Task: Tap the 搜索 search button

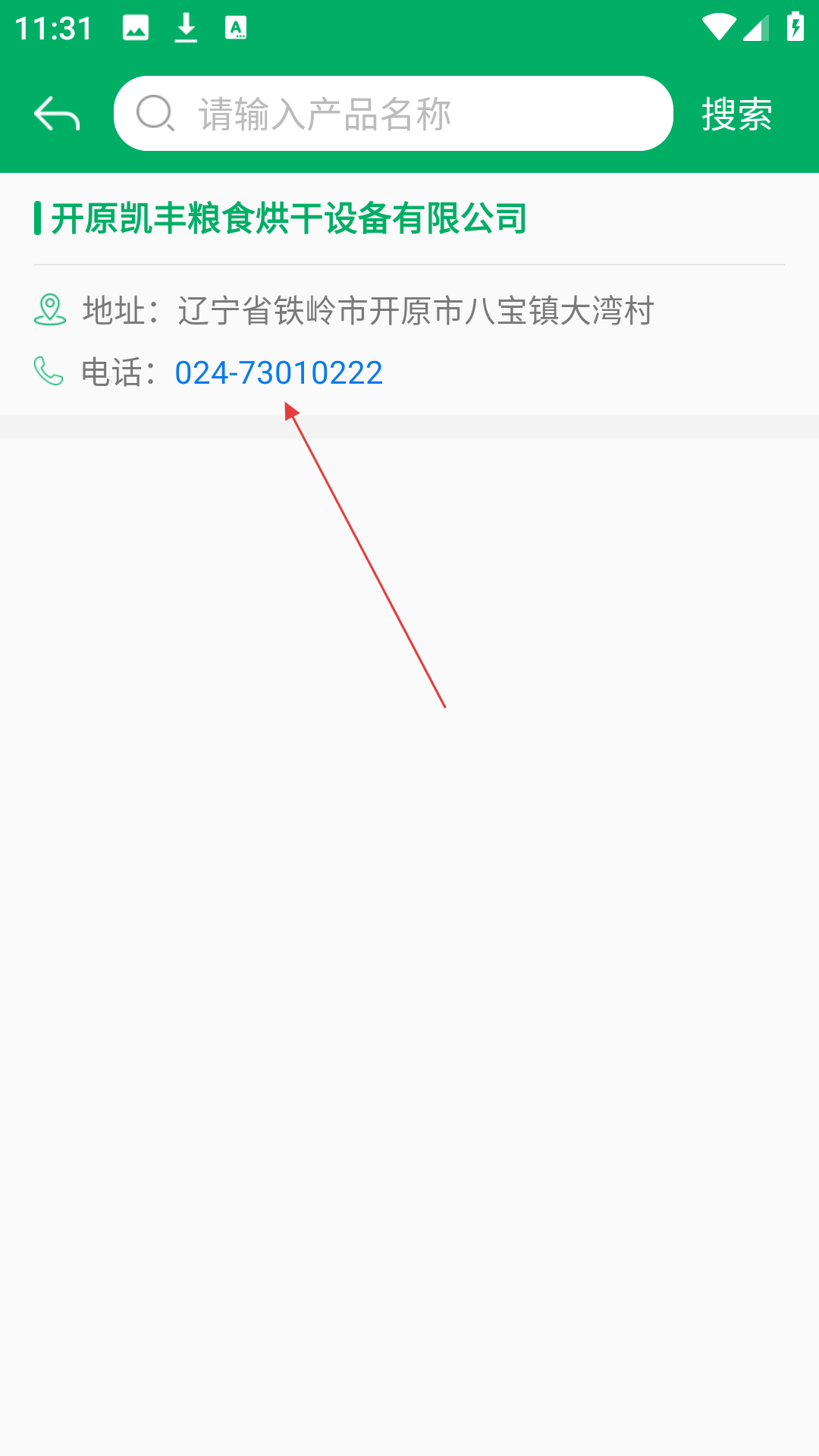Action: 737,115
